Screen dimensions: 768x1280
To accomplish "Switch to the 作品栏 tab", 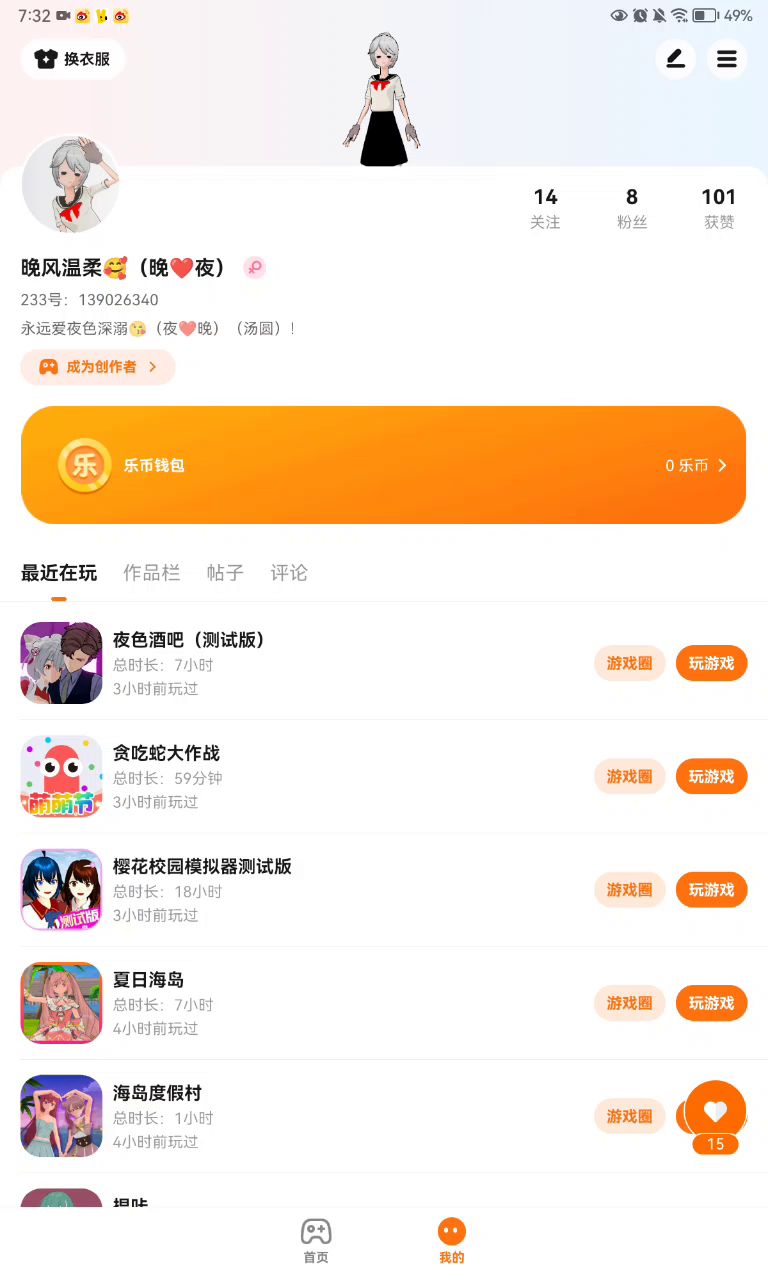I will pos(151,573).
